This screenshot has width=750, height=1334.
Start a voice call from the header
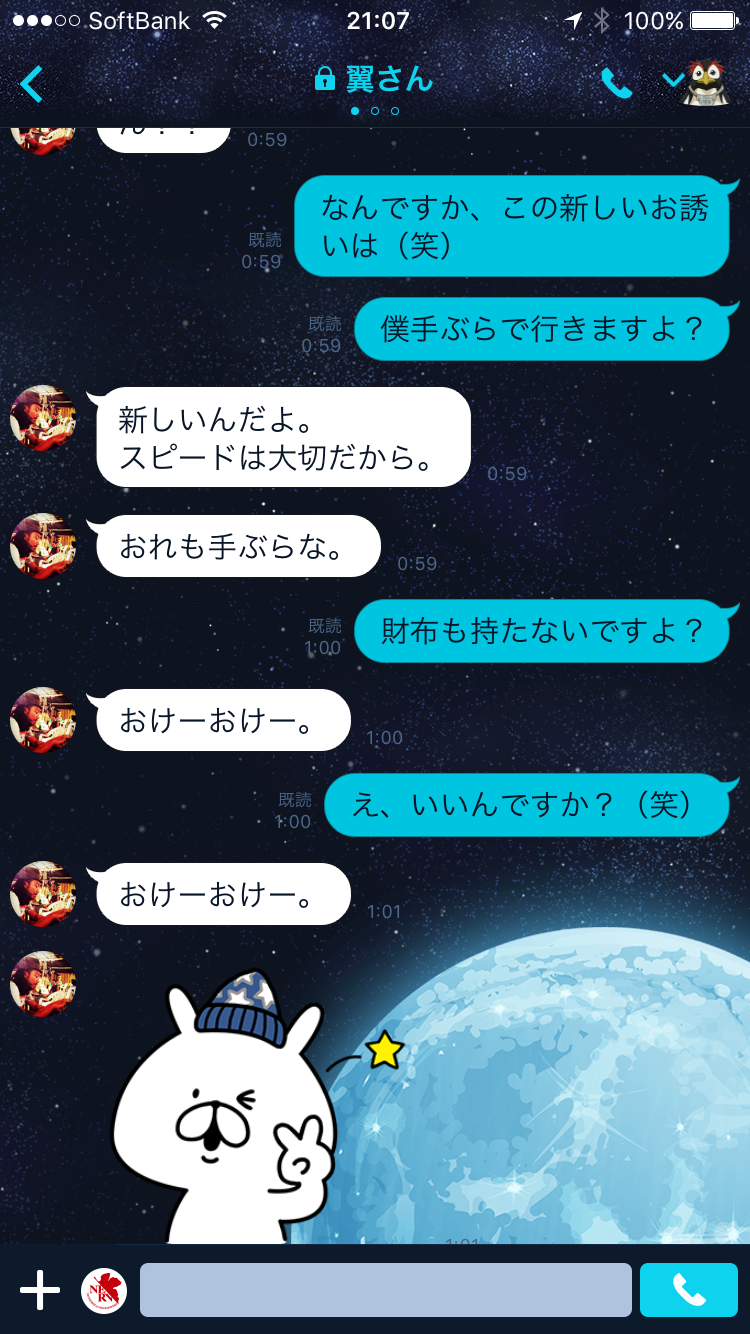[617, 84]
